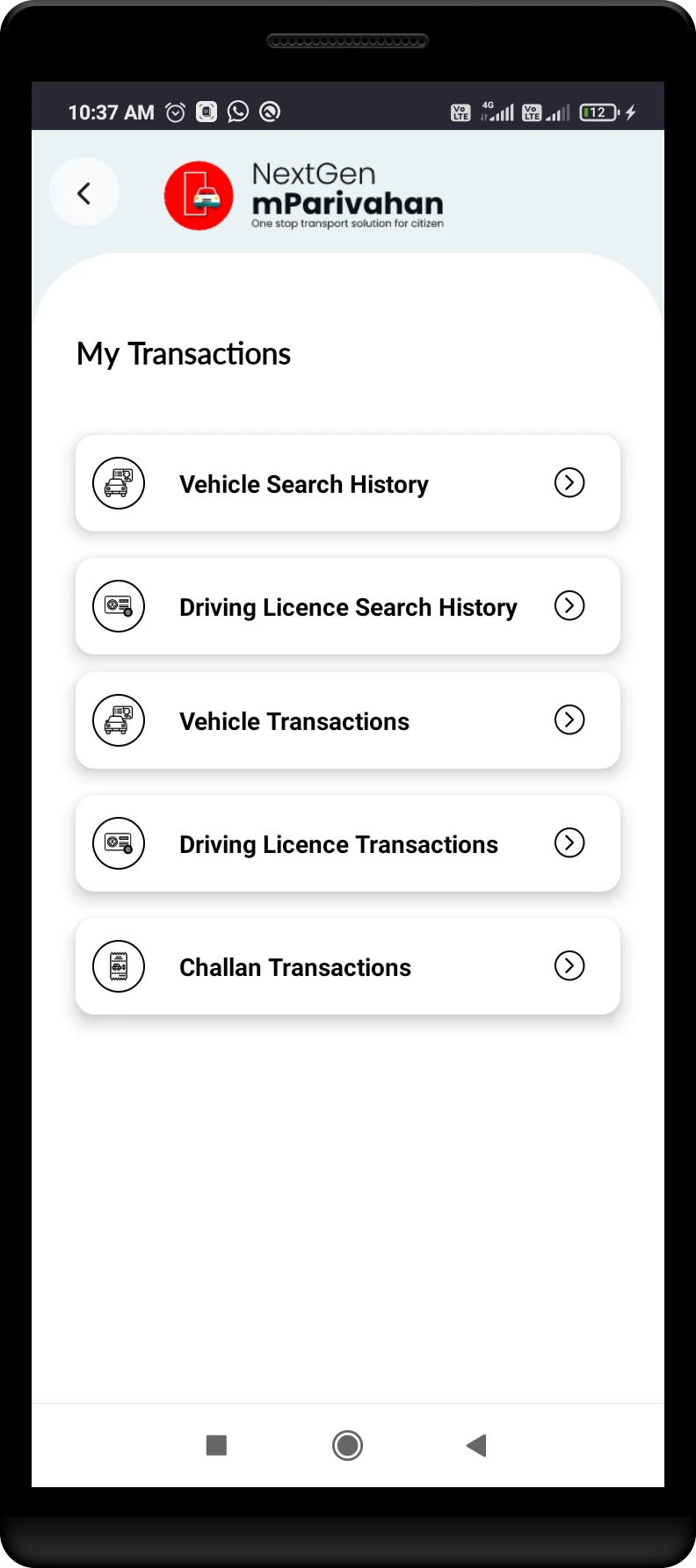Open Driving Licence Search History
The image size is (696, 1568).
coord(348,607)
